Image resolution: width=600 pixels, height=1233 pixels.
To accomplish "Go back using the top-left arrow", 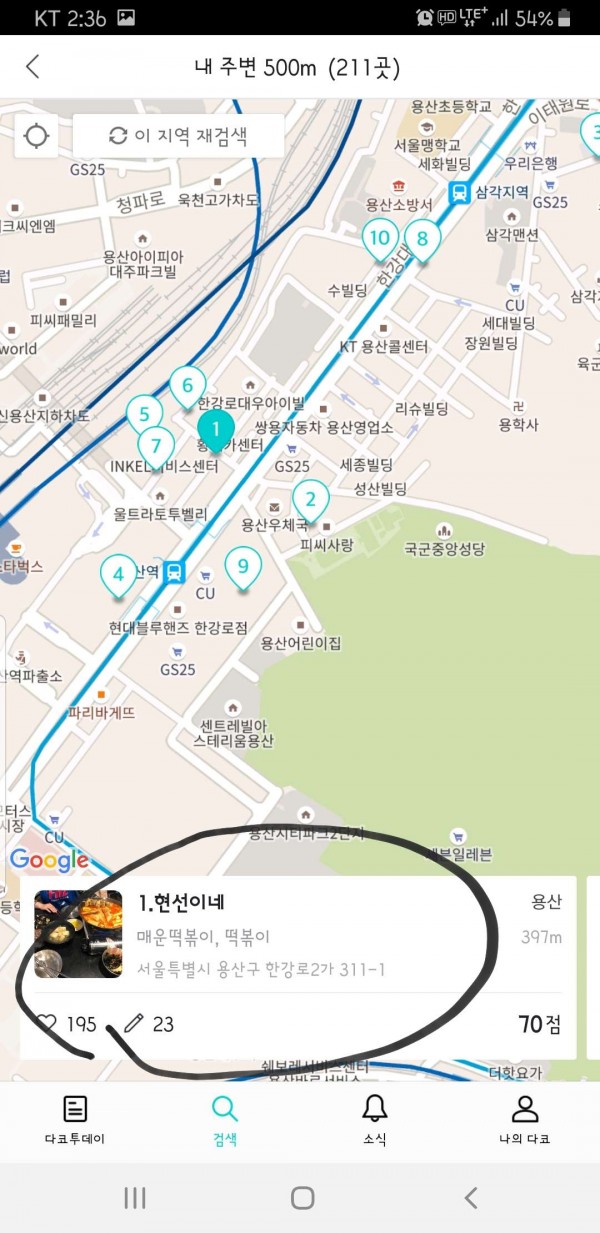I will point(32,67).
